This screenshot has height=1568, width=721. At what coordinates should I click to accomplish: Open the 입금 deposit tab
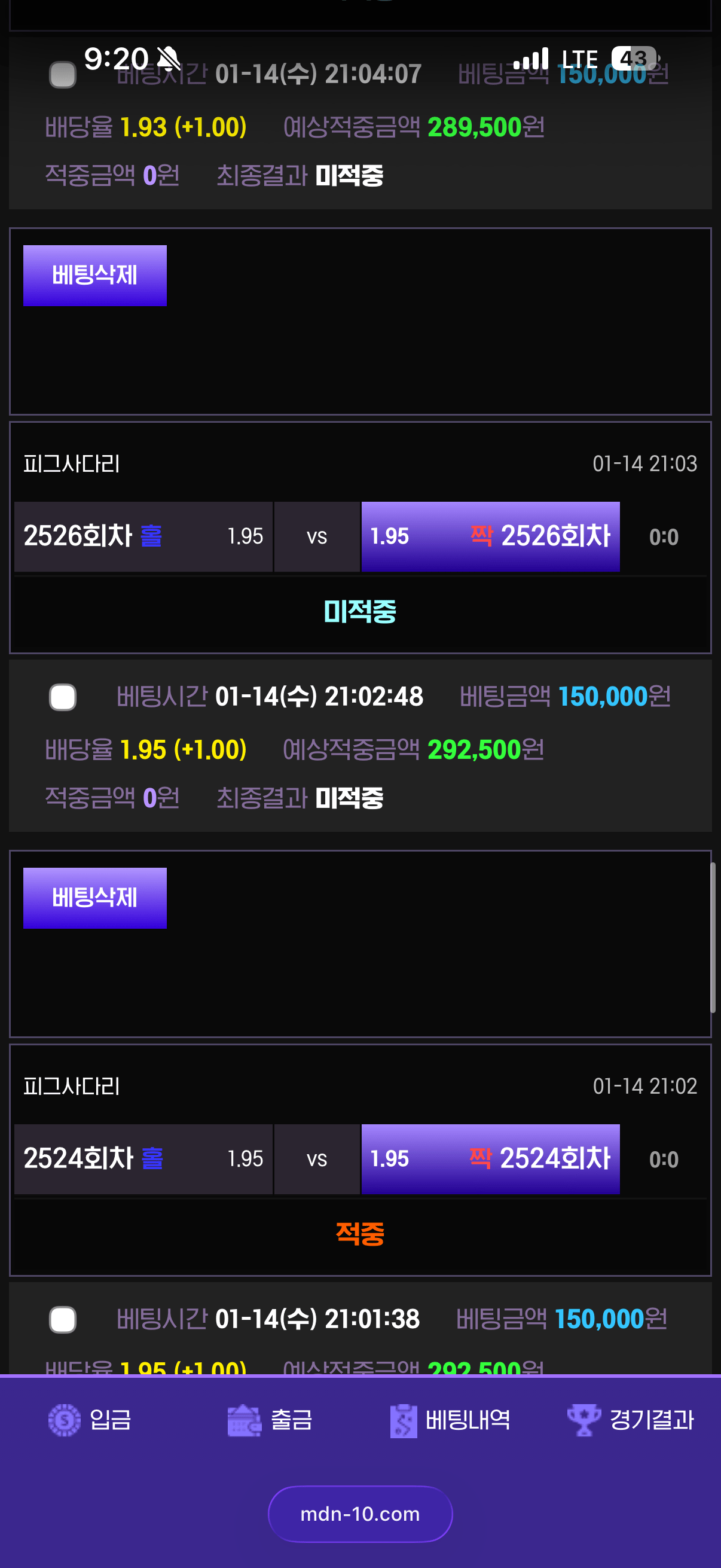(90, 1420)
